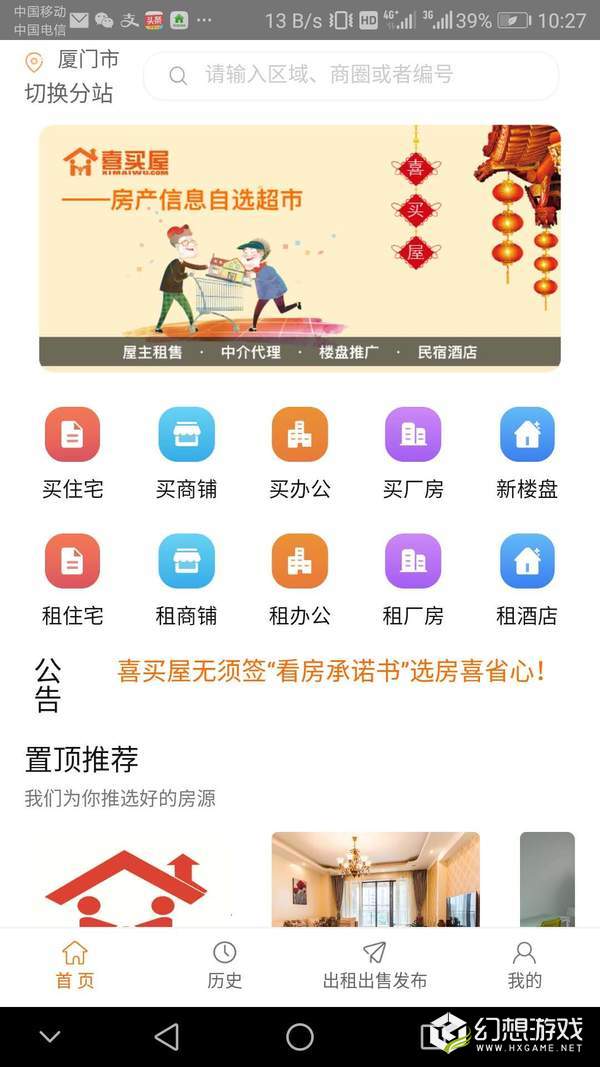The width and height of the screenshot is (600, 1067).
Task: Open the 我的 profile tab
Action: point(524,965)
